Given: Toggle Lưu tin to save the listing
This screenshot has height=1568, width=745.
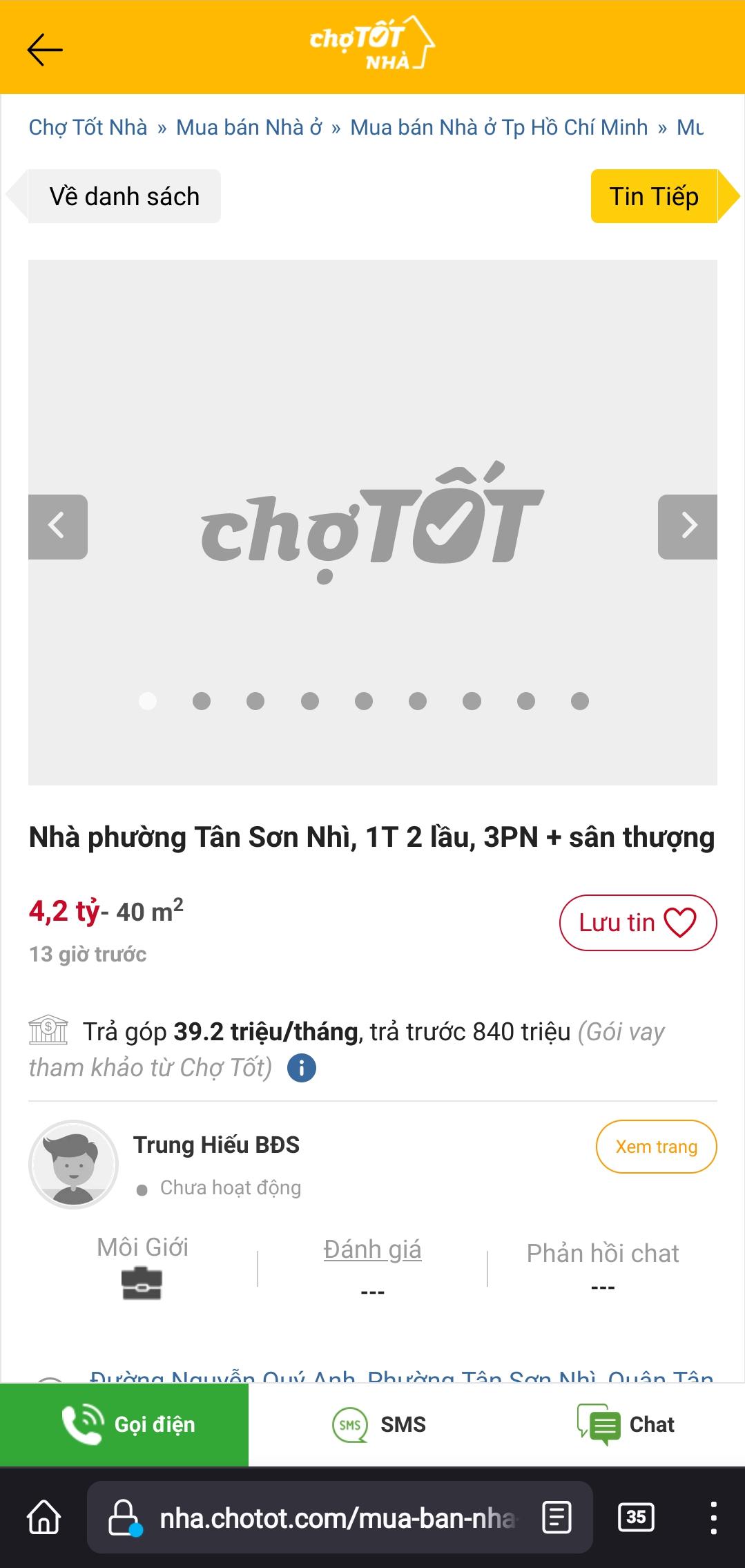Looking at the screenshot, I should pos(637,922).
